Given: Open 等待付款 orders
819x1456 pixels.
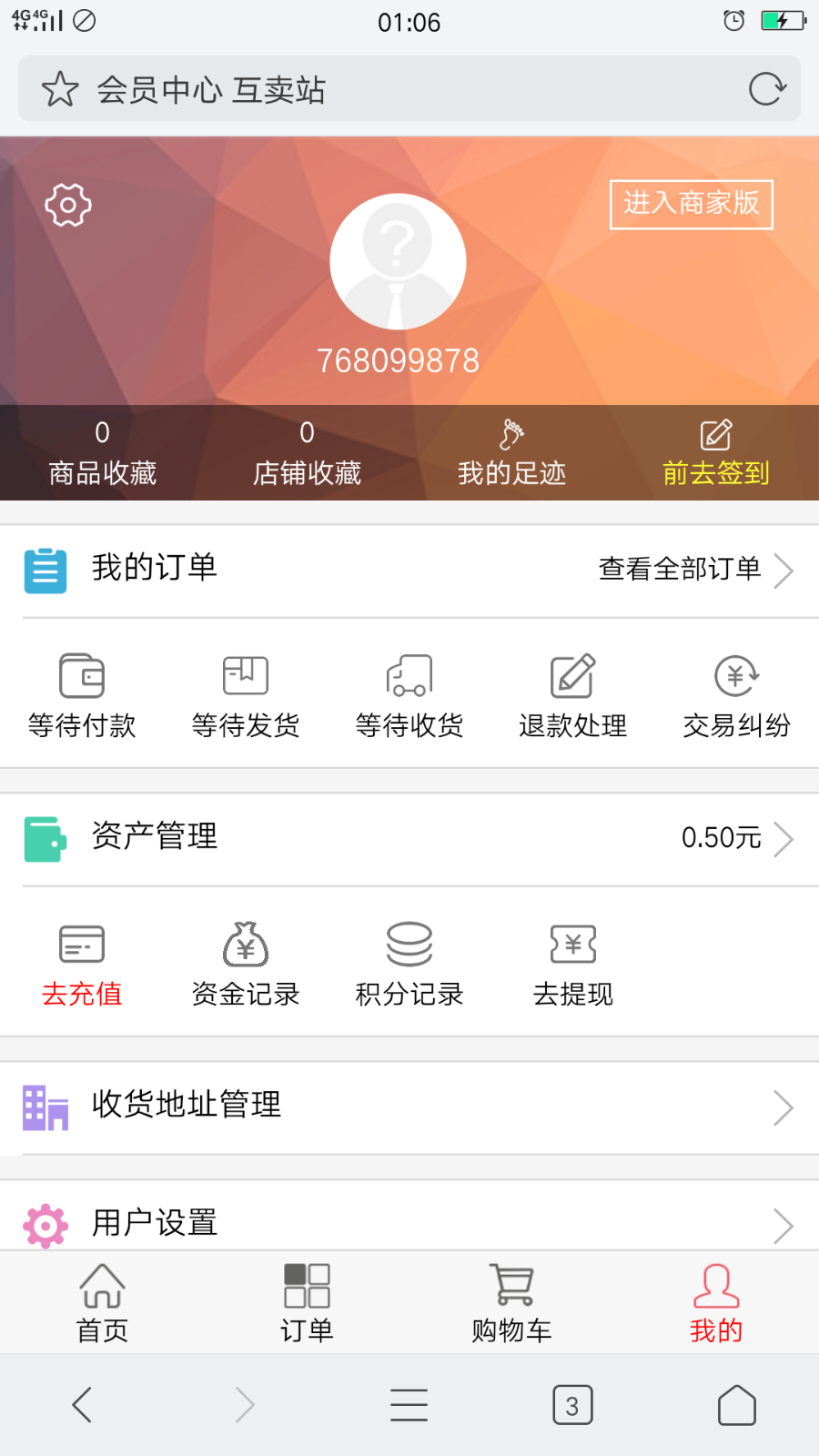Looking at the screenshot, I should click(82, 696).
